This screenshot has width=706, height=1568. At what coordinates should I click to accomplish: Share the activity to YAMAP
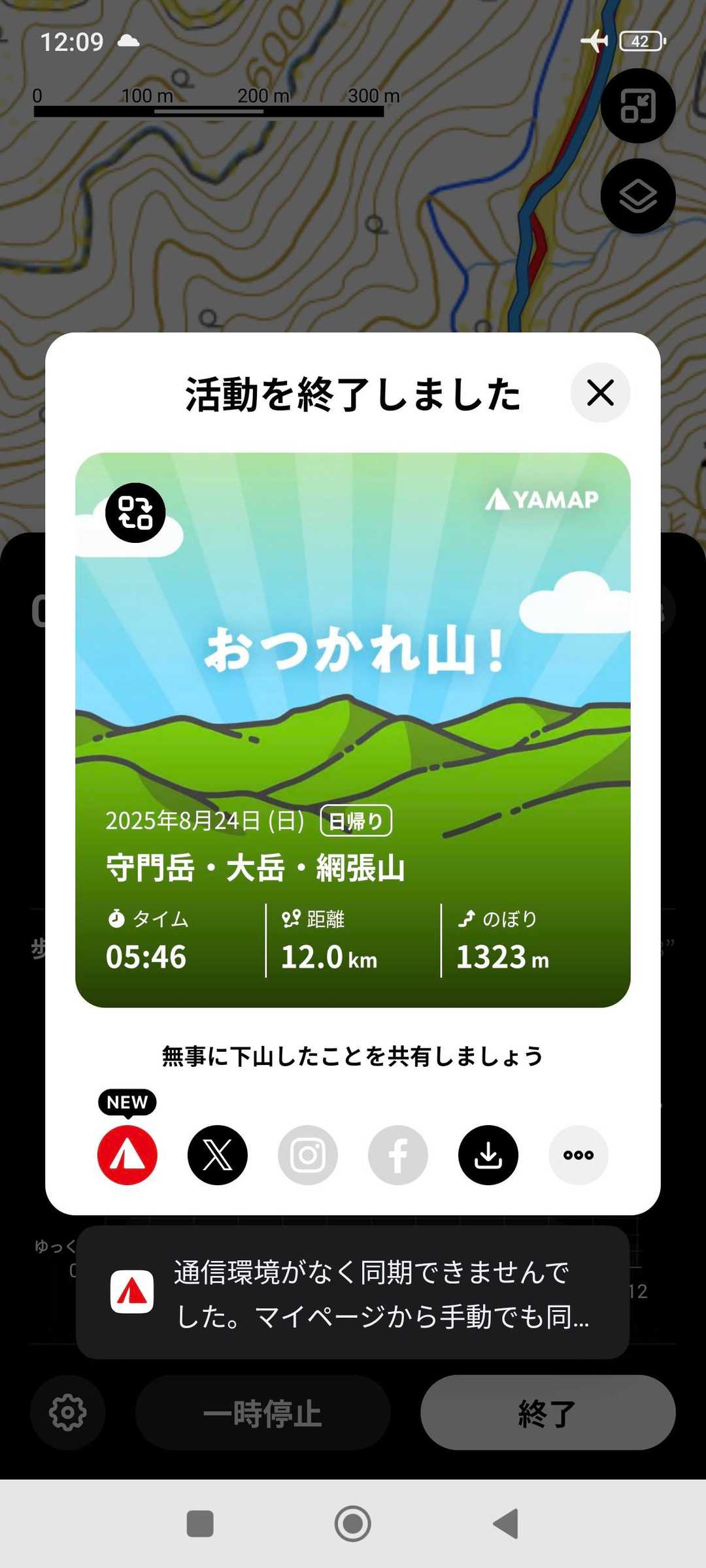[x=127, y=1155]
